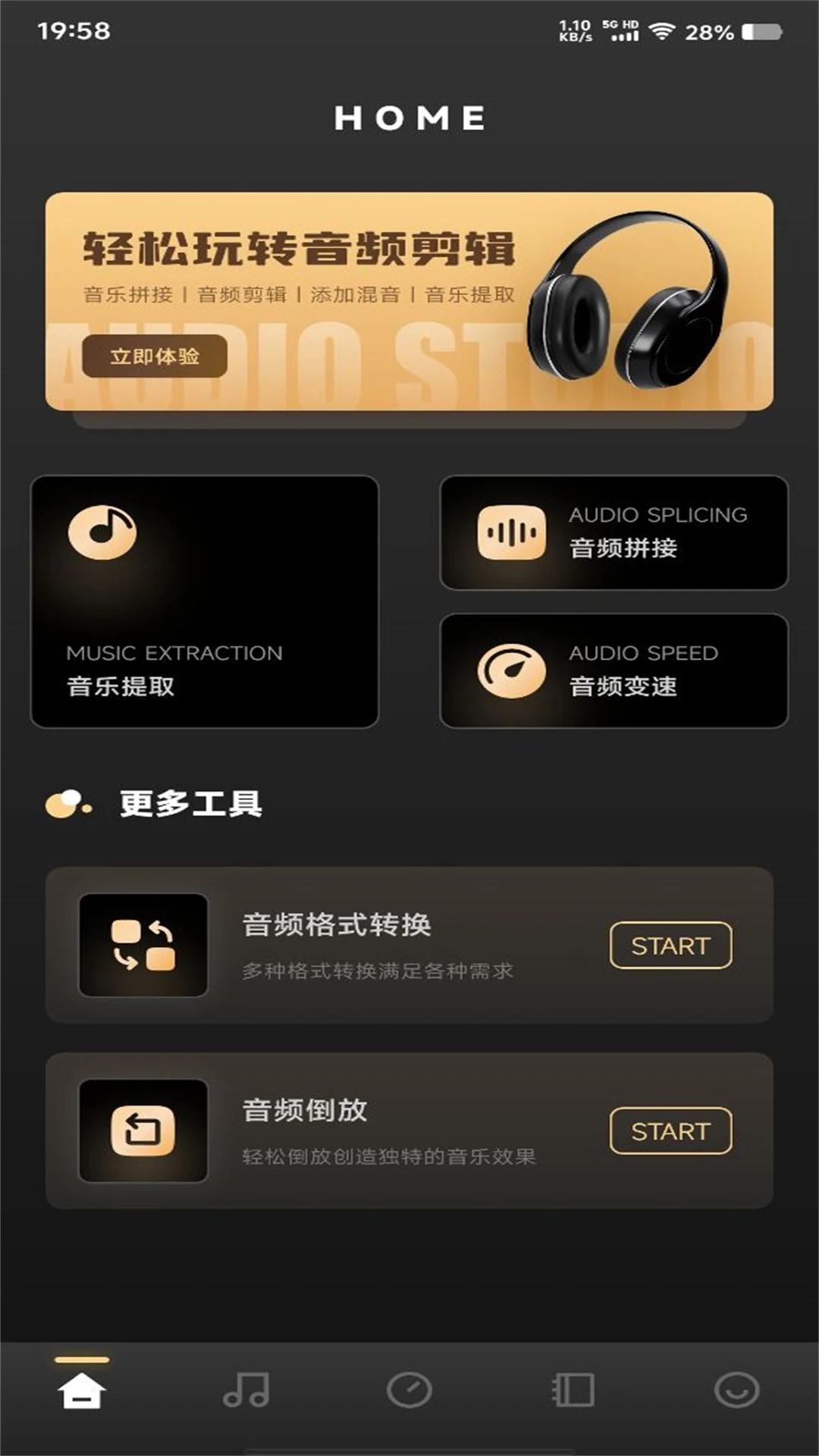Switch to the file library tab
Image resolution: width=819 pixels, height=1456 pixels.
coord(573,1390)
